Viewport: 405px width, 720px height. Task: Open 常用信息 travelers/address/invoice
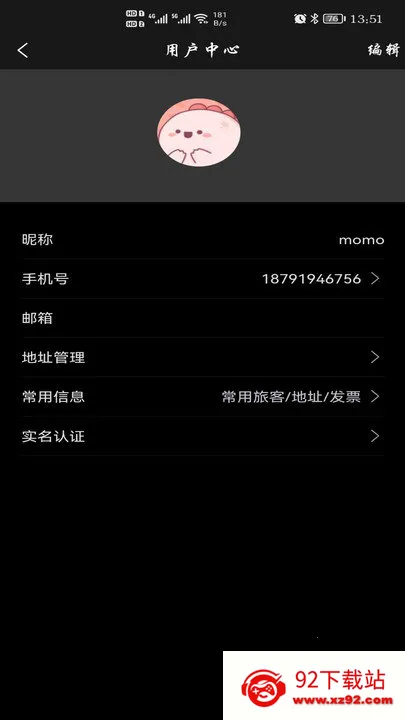202,397
